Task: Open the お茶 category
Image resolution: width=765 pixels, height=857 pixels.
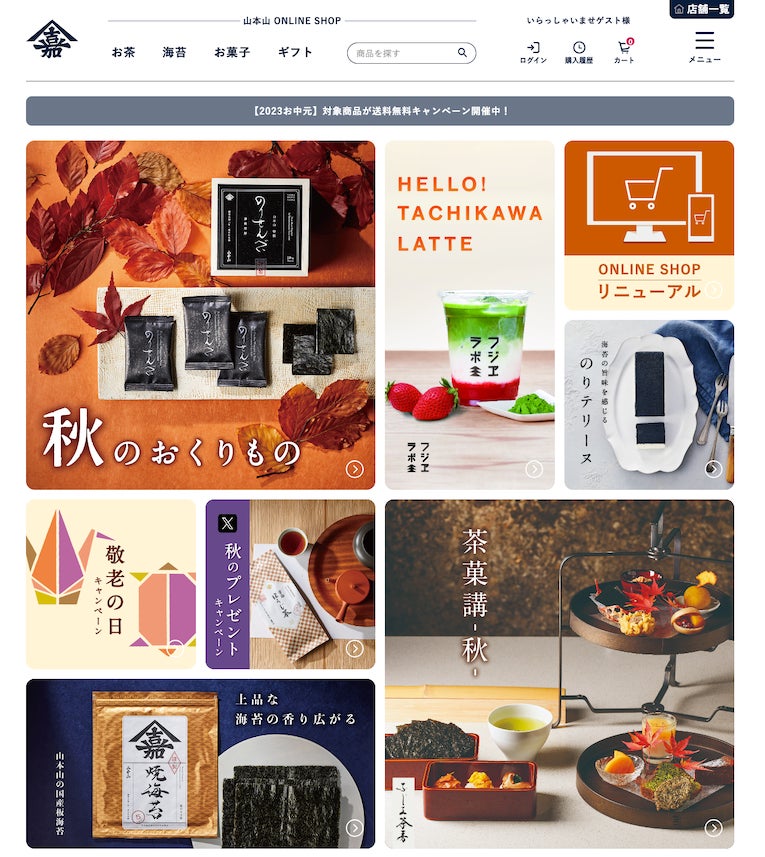Action: (x=123, y=52)
